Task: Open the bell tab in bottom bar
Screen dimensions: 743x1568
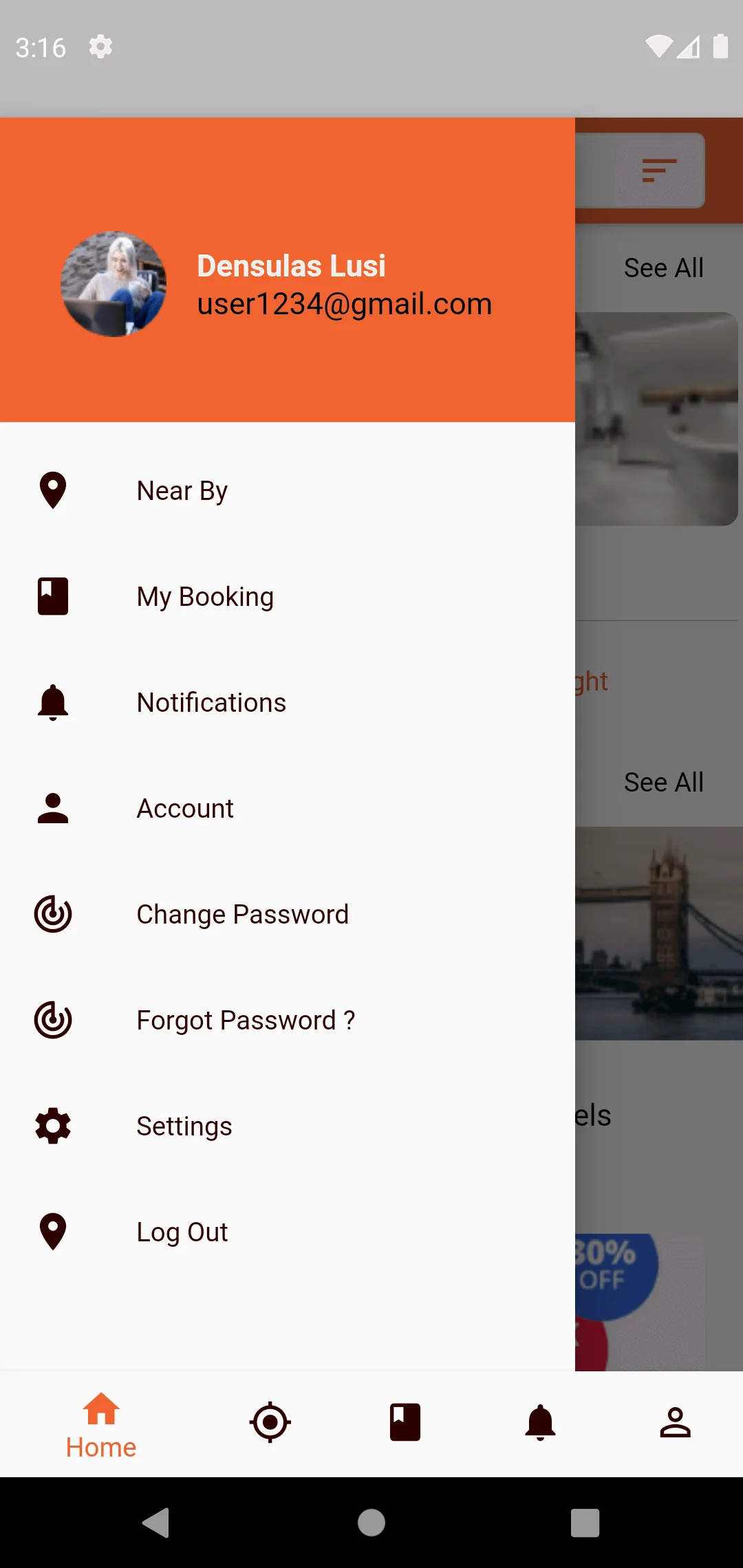Action: (540, 1422)
